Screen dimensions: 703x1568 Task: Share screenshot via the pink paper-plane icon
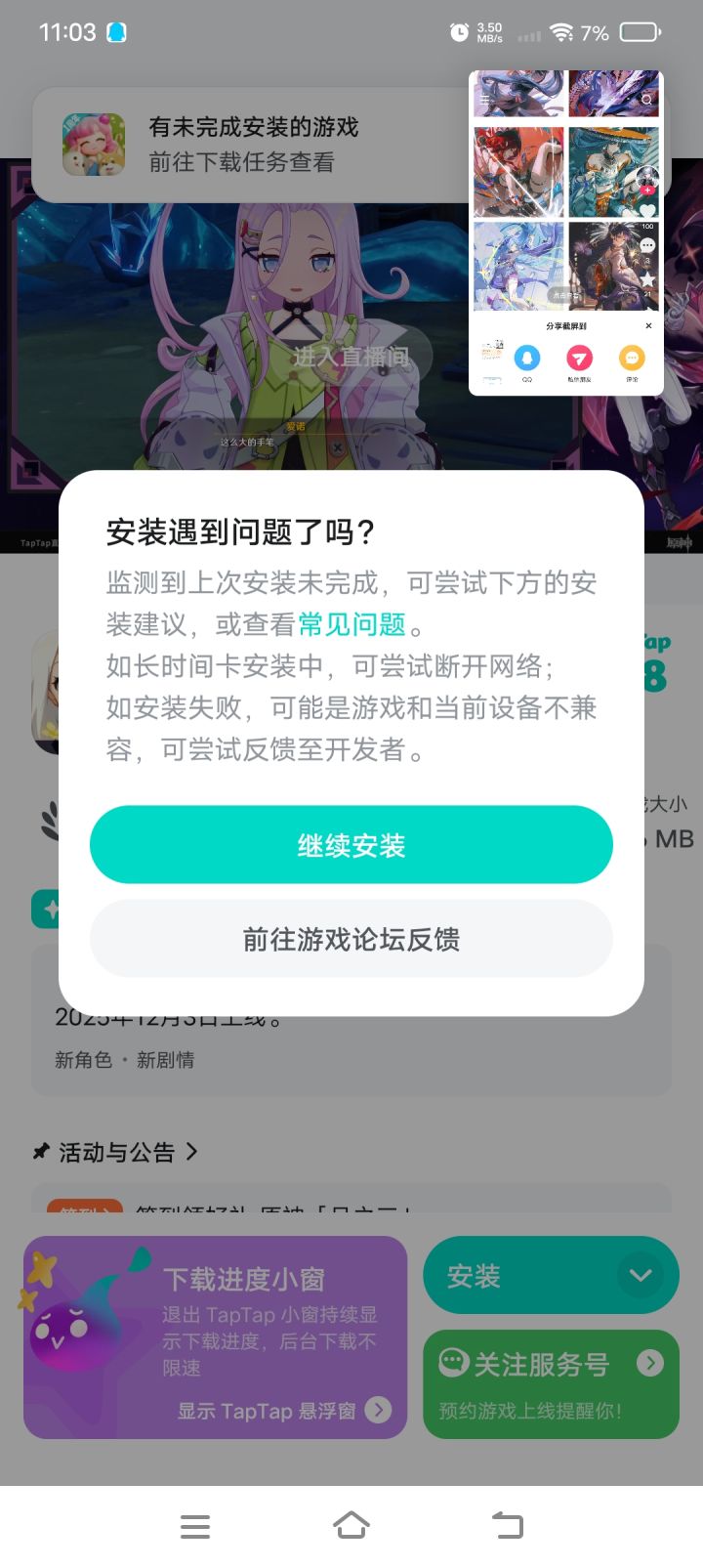pos(579,360)
